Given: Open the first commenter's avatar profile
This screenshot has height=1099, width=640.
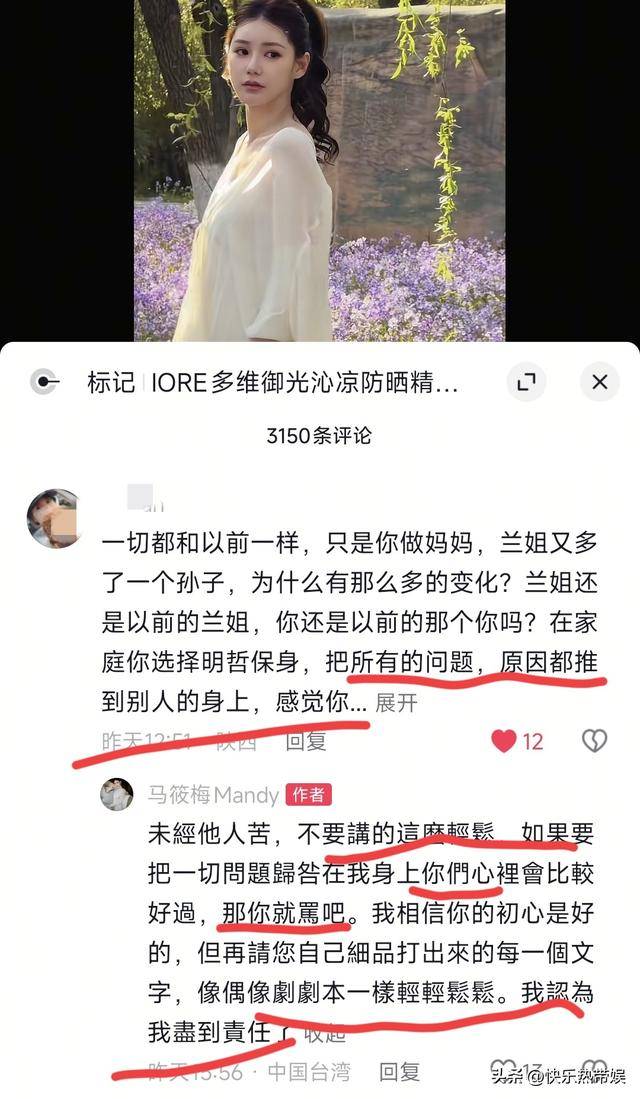Looking at the screenshot, I should (x=54, y=518).
